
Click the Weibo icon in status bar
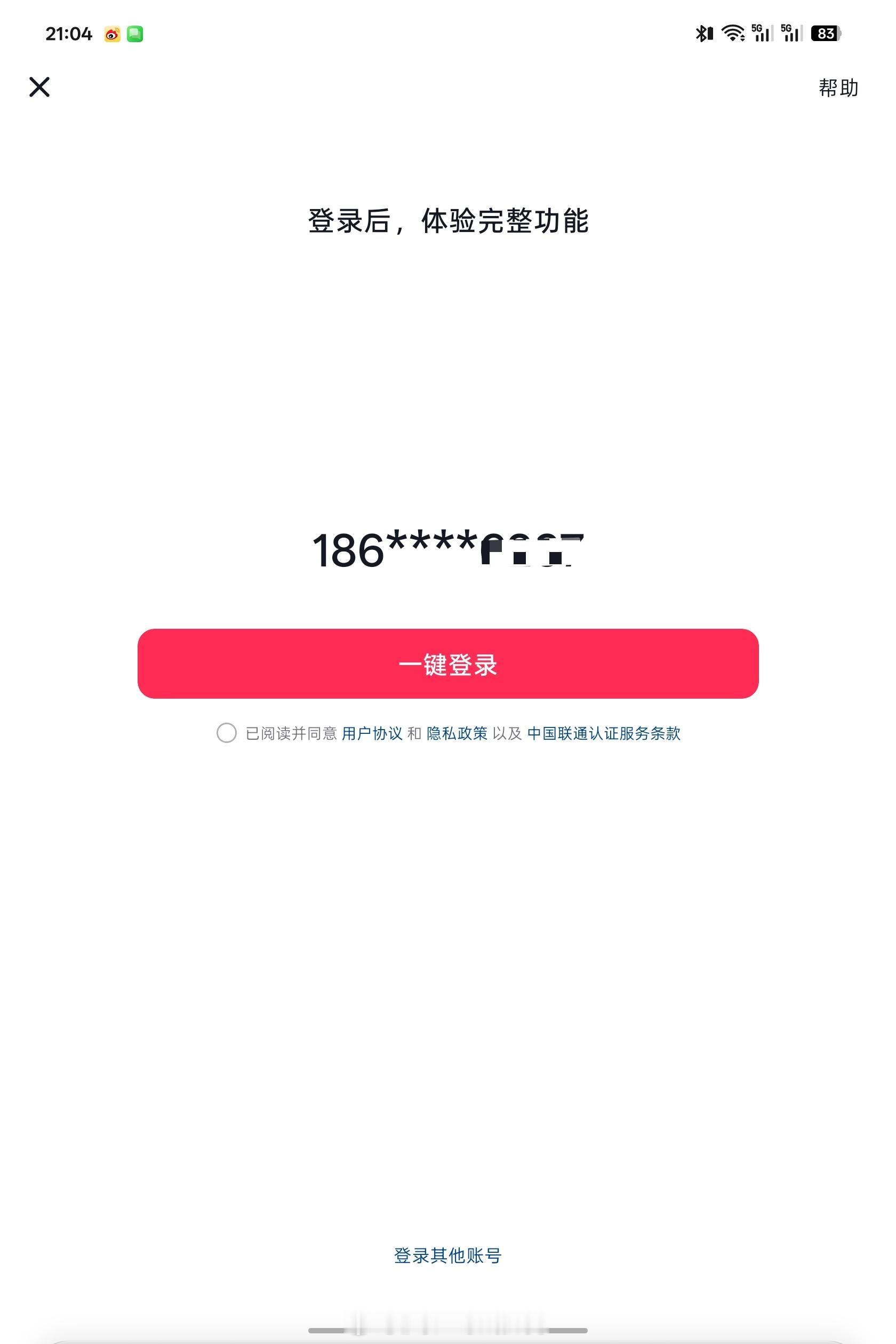coord(112,34)
